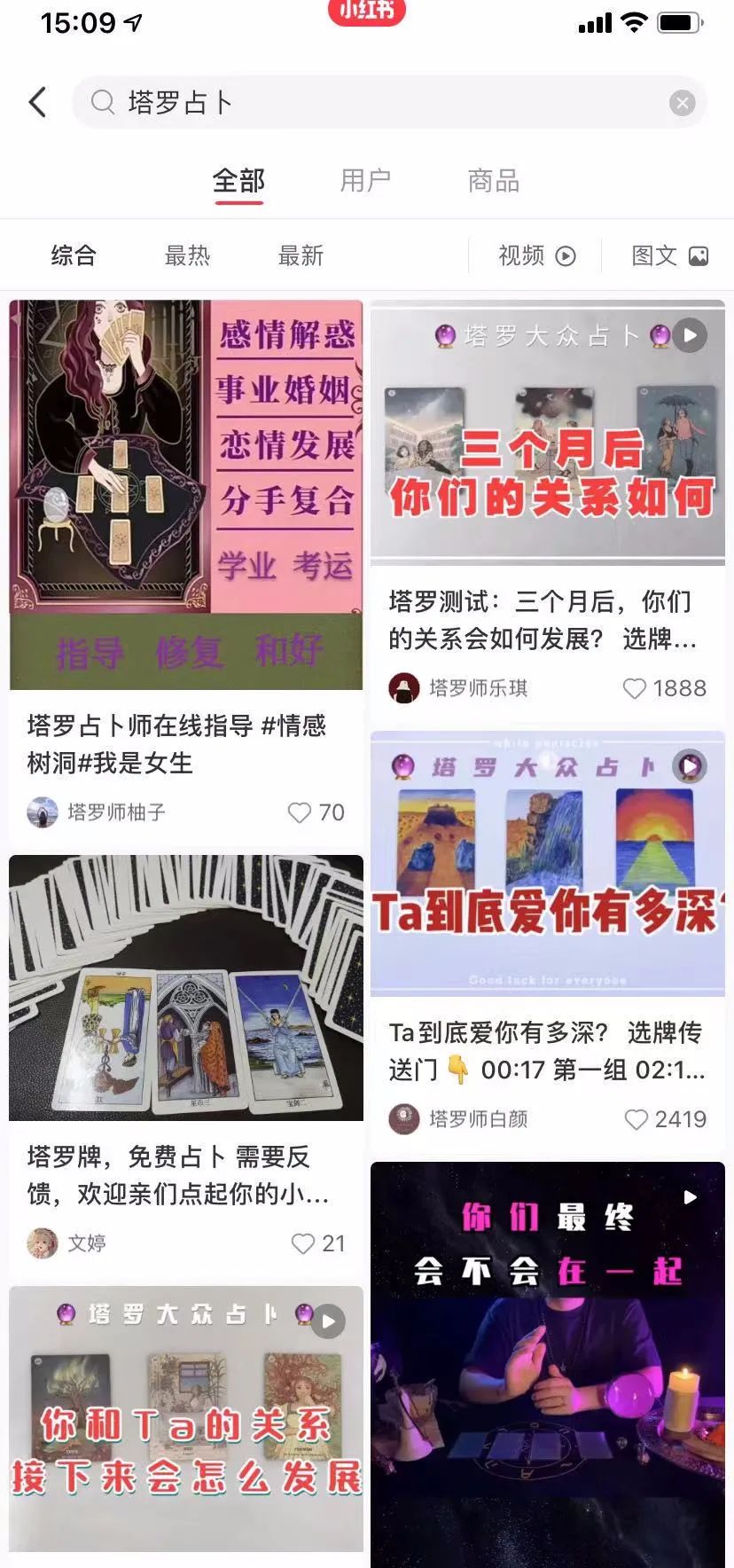Open the 塔罗占卜师在线指导 post
This screenshot has width=734, height=1568.
(186, 494)
